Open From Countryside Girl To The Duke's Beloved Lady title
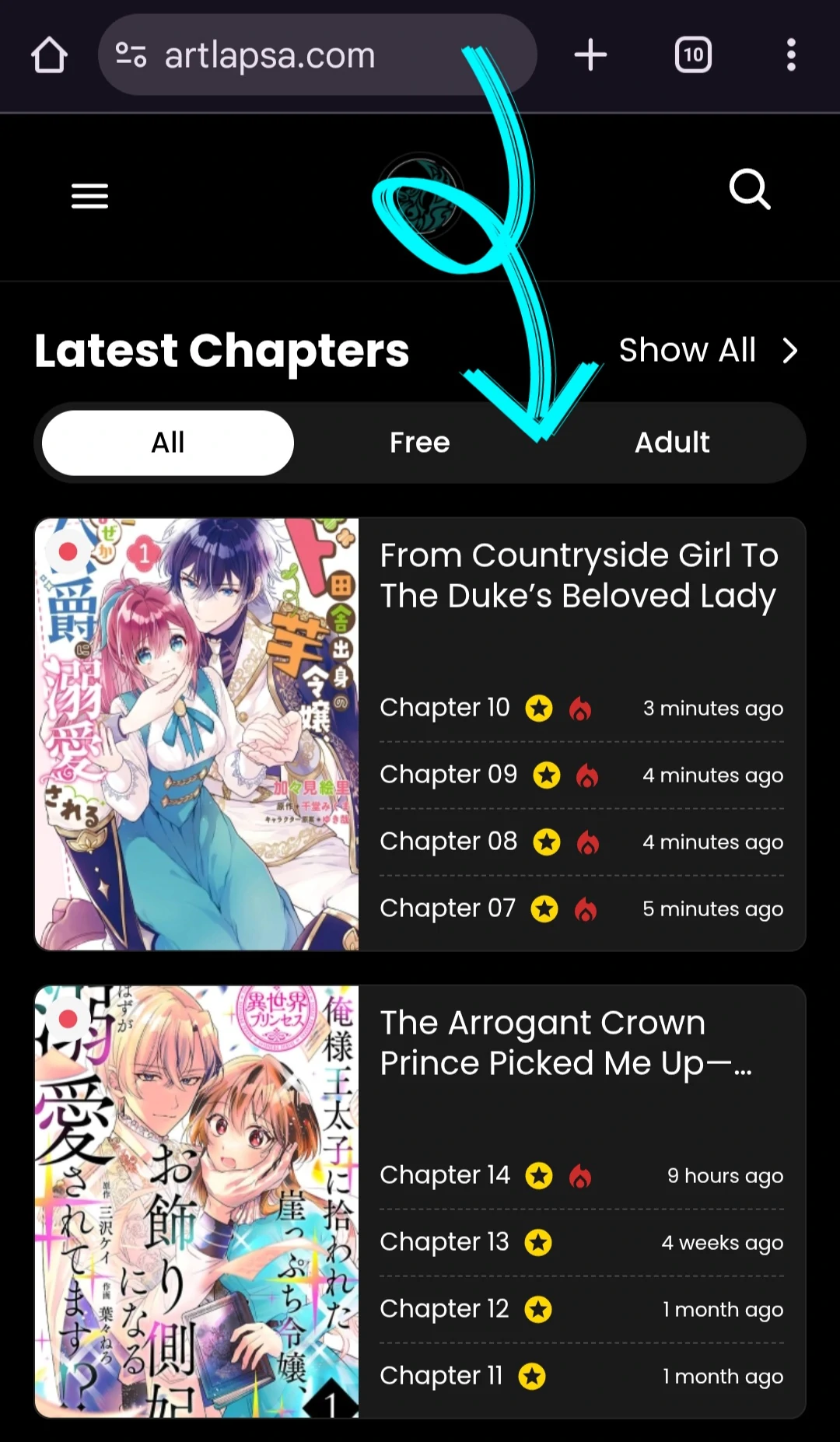Screen dimensions: 840x1442 579,576
